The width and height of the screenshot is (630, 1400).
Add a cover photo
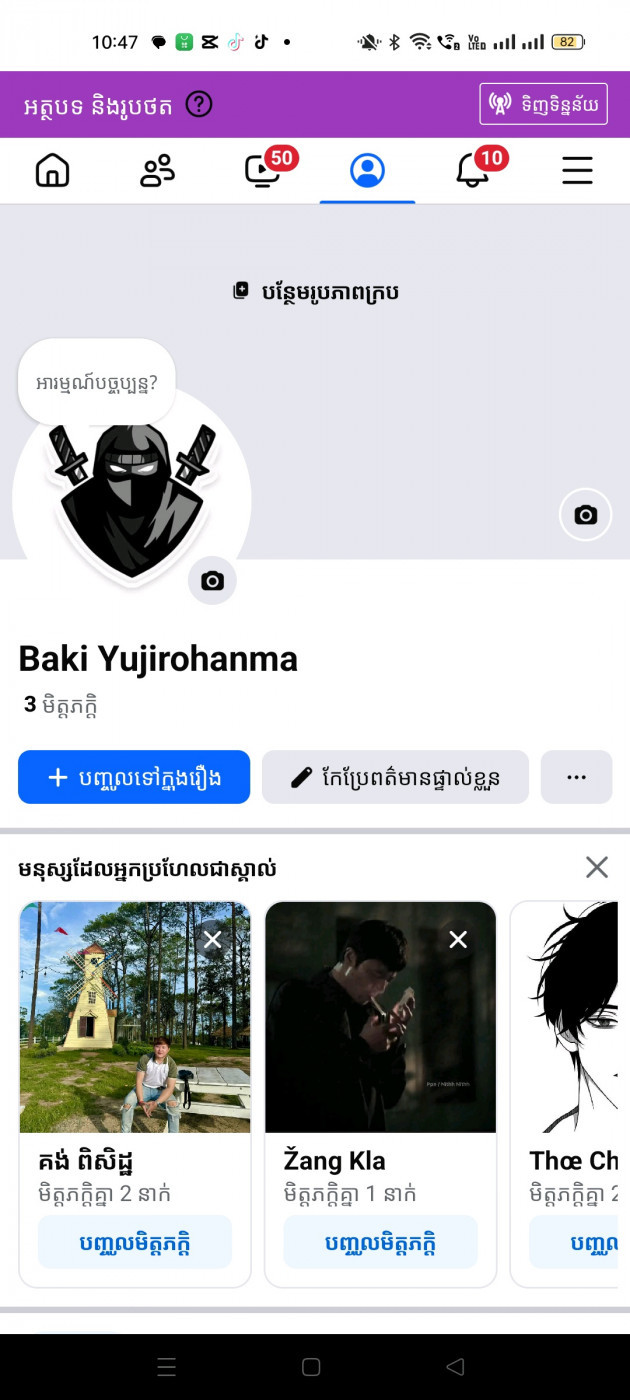(x=316, y=292)
